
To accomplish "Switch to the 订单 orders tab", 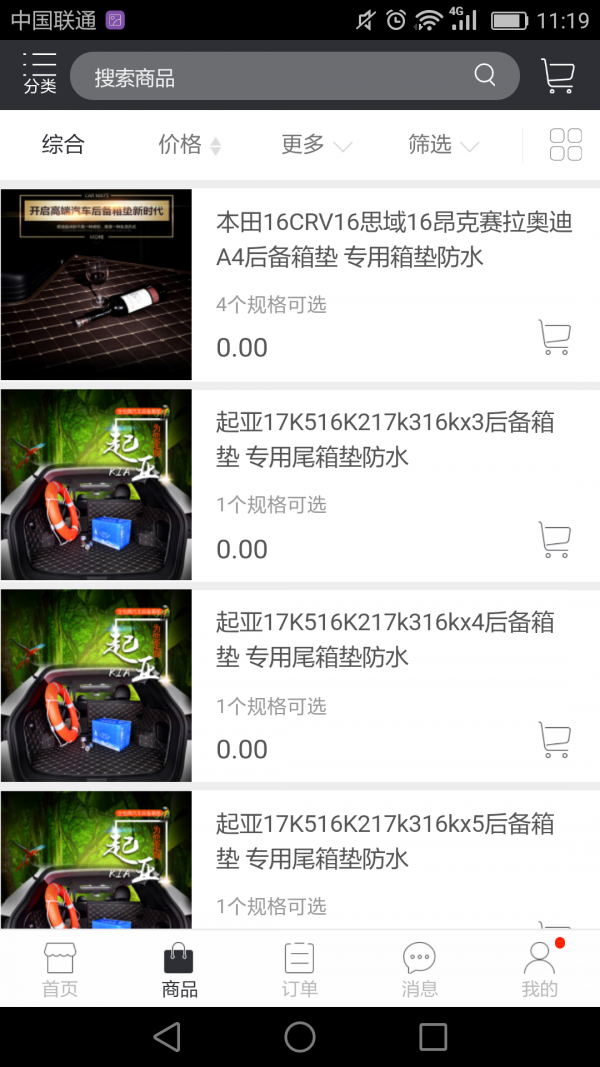I will [299, 970].
